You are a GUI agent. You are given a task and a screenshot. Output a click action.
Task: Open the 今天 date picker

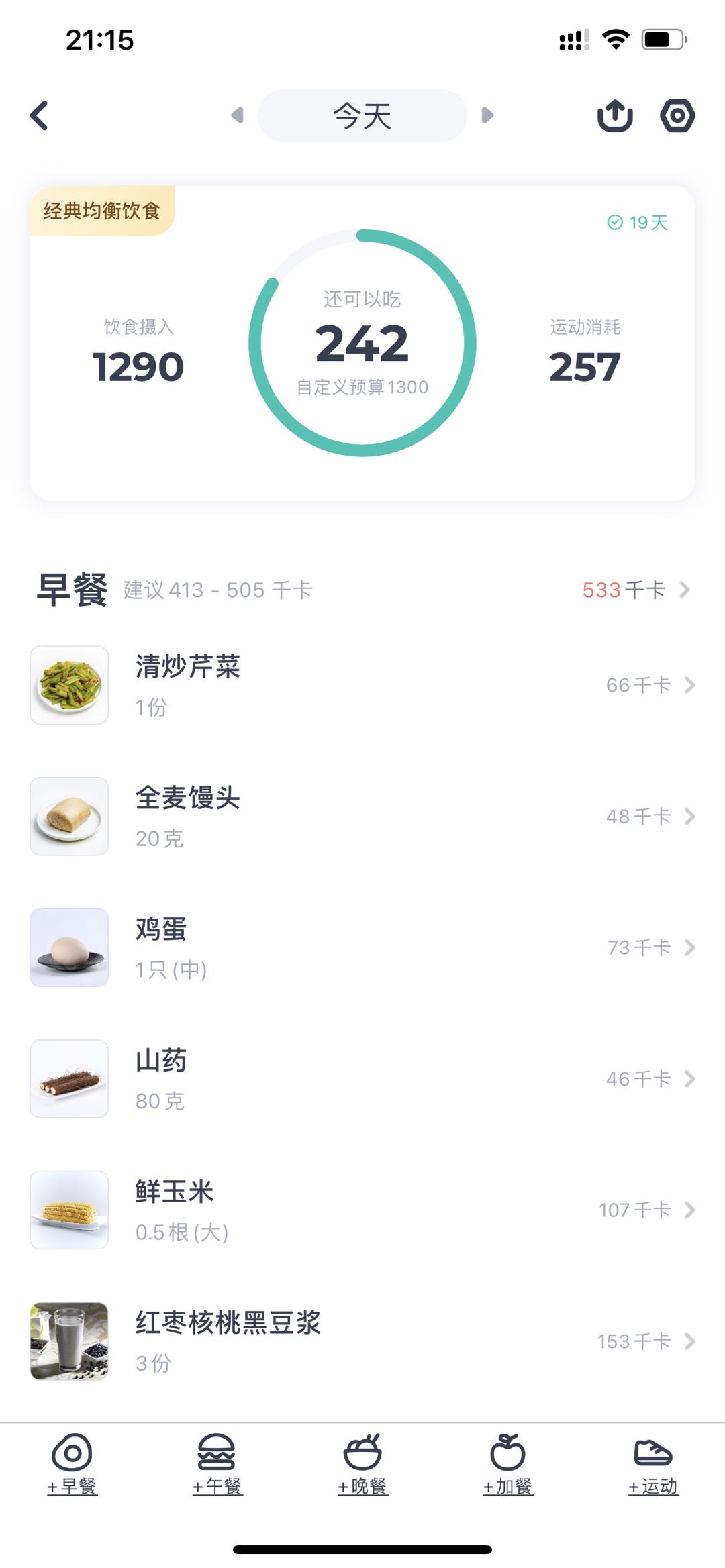(362, 115)
